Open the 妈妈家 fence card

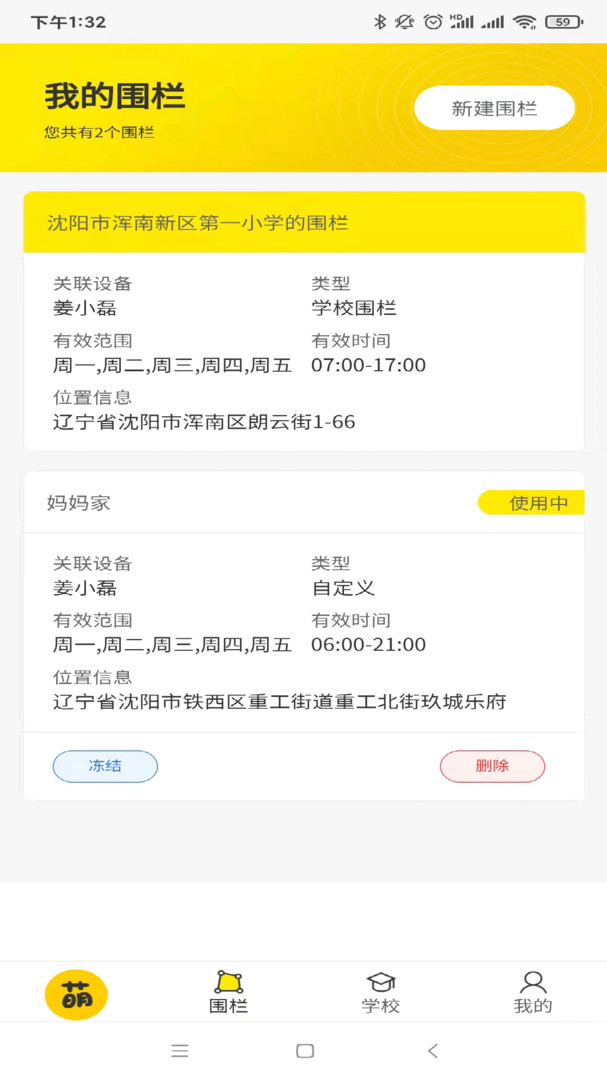(x=250, y=503)
